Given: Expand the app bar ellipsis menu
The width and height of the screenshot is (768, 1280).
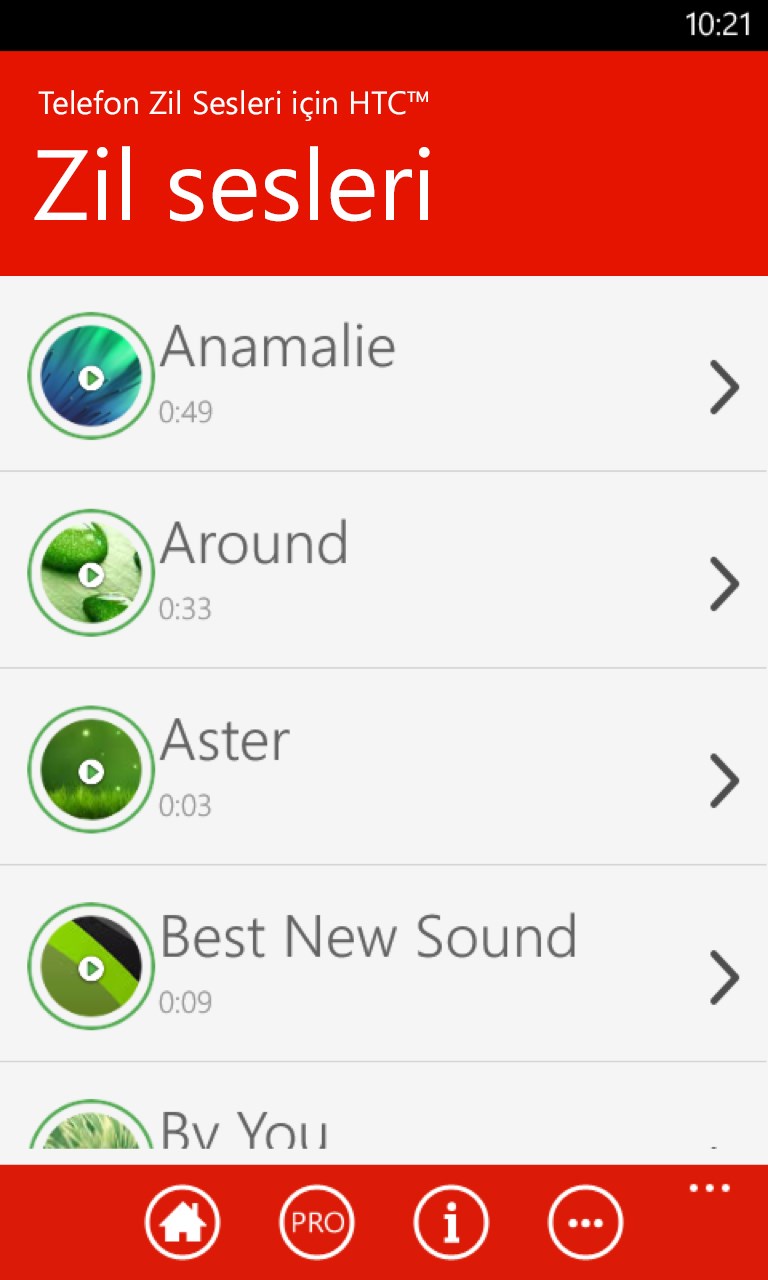Looking at the screenshot, I should coord(710,1189).
